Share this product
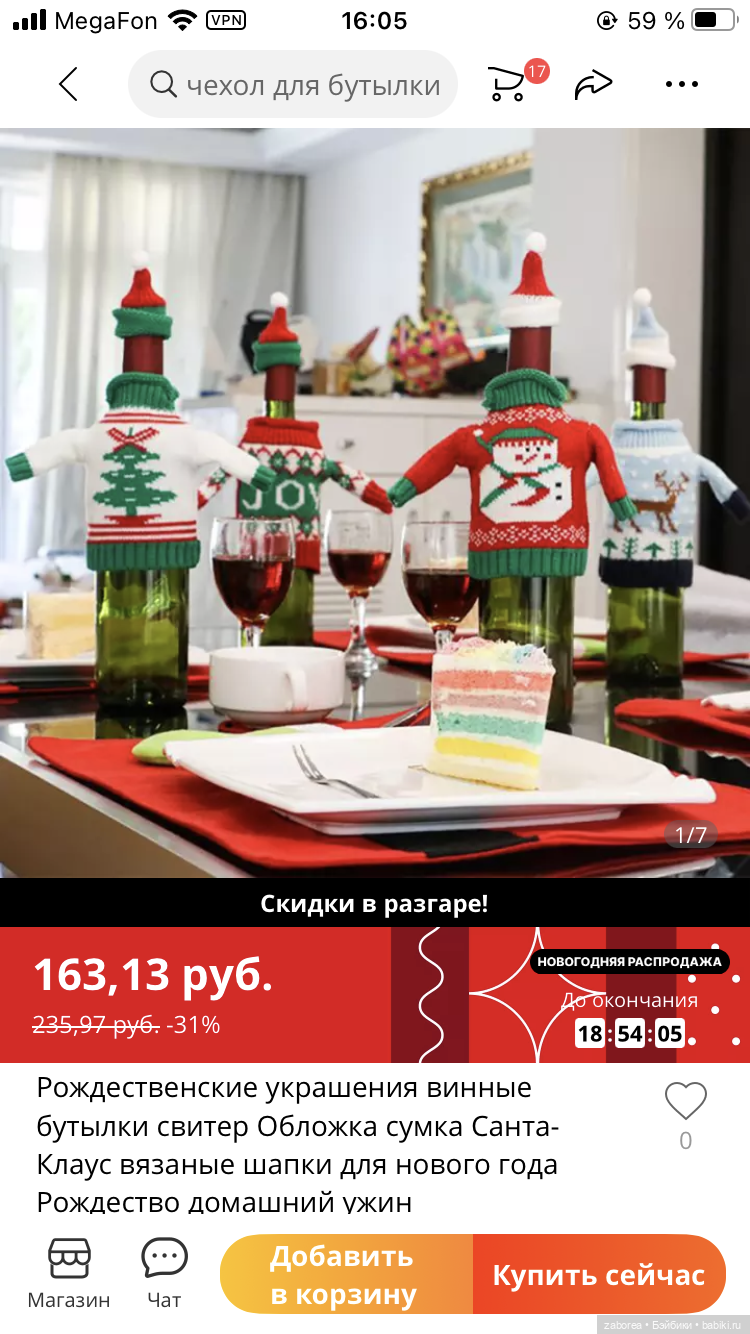This screenshot has height=1334, width=750. [592, 85]
